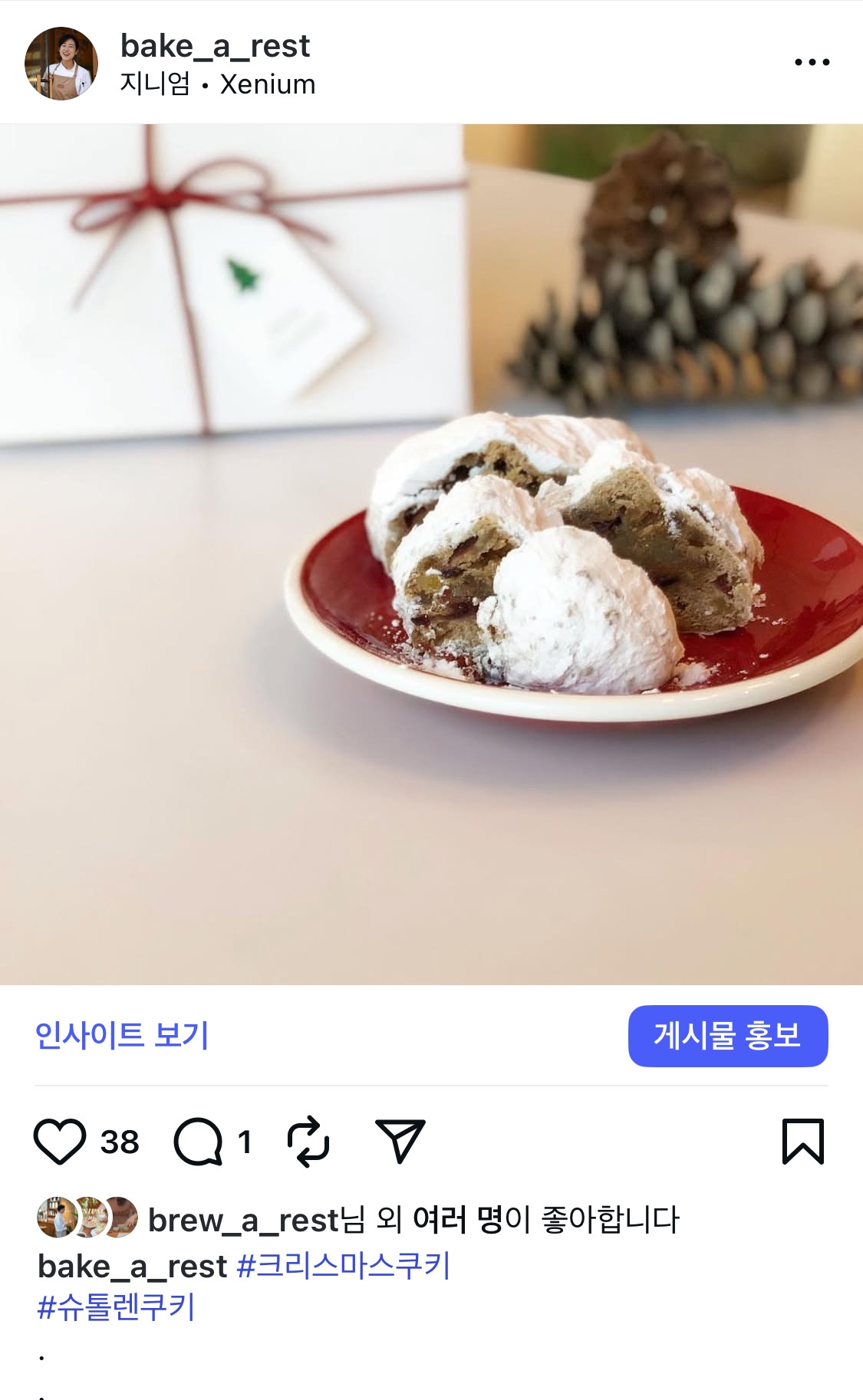Open 인사이트 보기 insights link
Screen dimensions: 863x1400
(x=121, y=1034)
